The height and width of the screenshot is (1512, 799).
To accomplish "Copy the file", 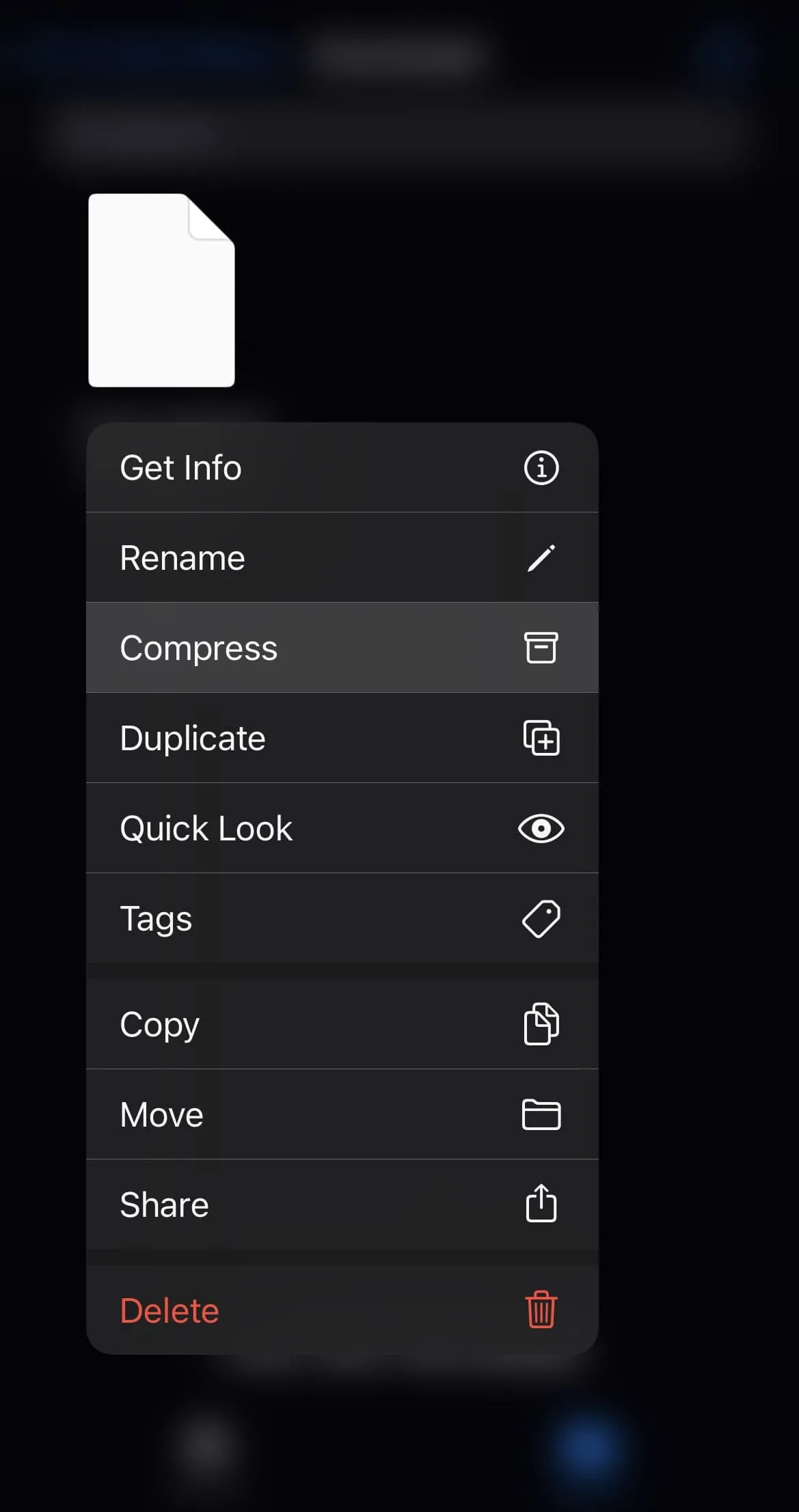I will tap(342, 1024).
